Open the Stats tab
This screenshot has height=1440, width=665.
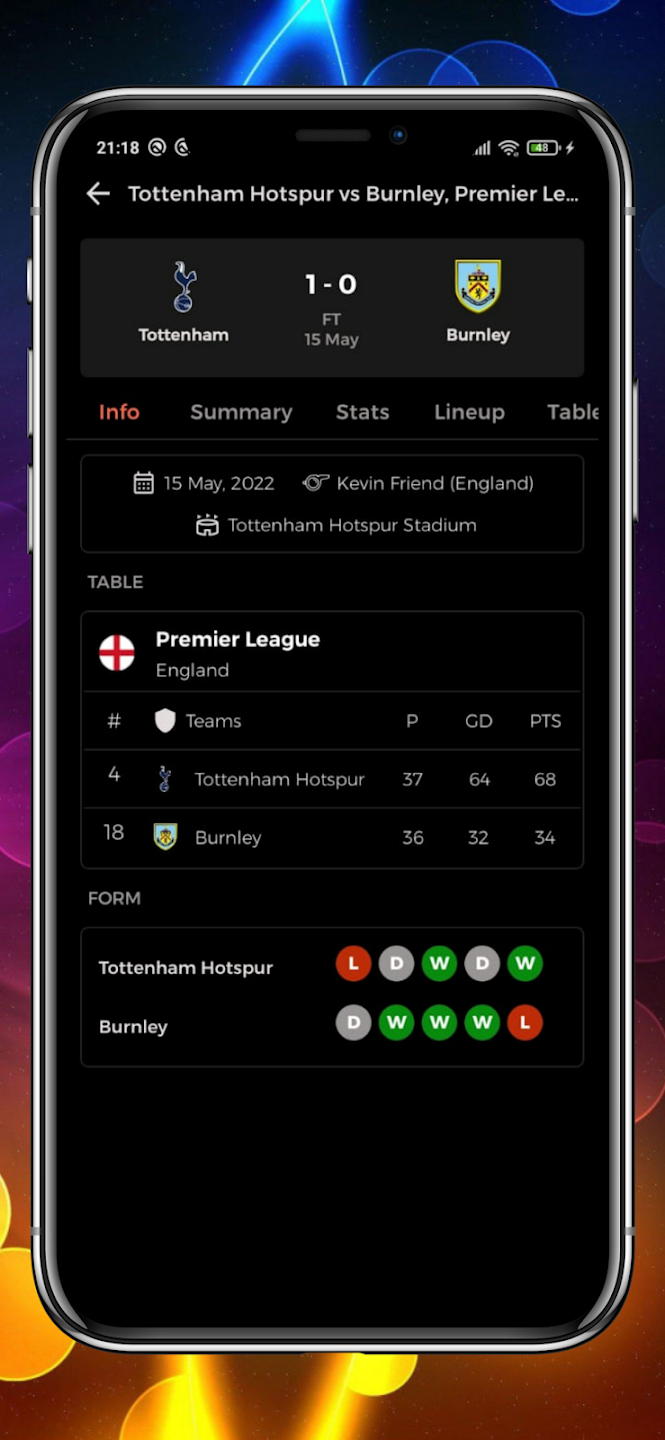(x=362, y=412)
